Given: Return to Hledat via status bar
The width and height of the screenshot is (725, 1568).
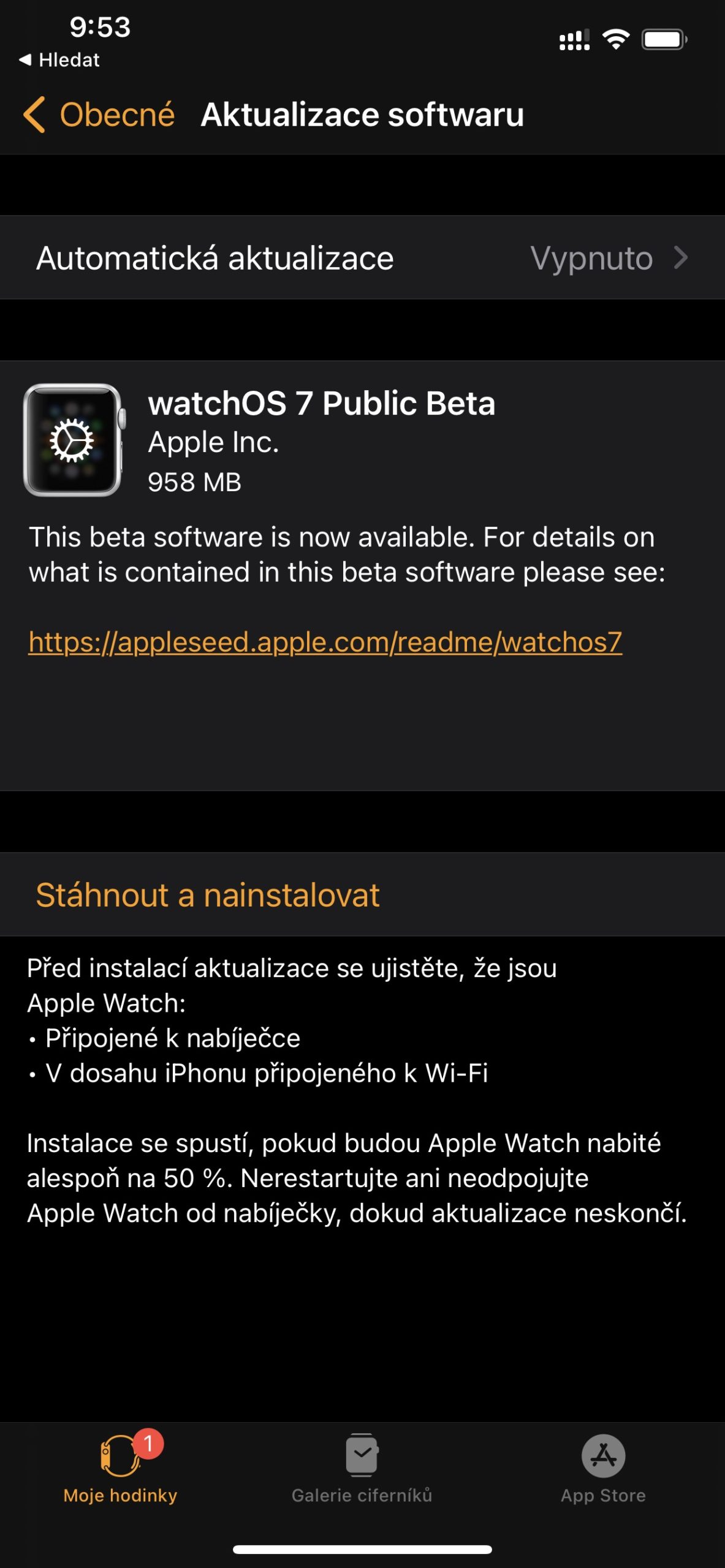Looking at the screenshot, I should [59, 60].
